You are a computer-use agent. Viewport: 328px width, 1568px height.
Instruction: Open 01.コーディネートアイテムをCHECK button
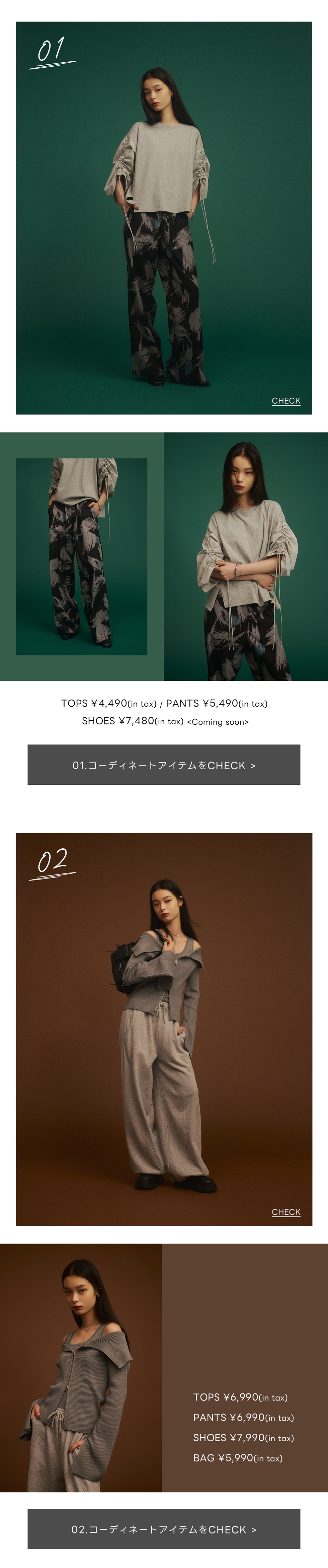point(164,765)
